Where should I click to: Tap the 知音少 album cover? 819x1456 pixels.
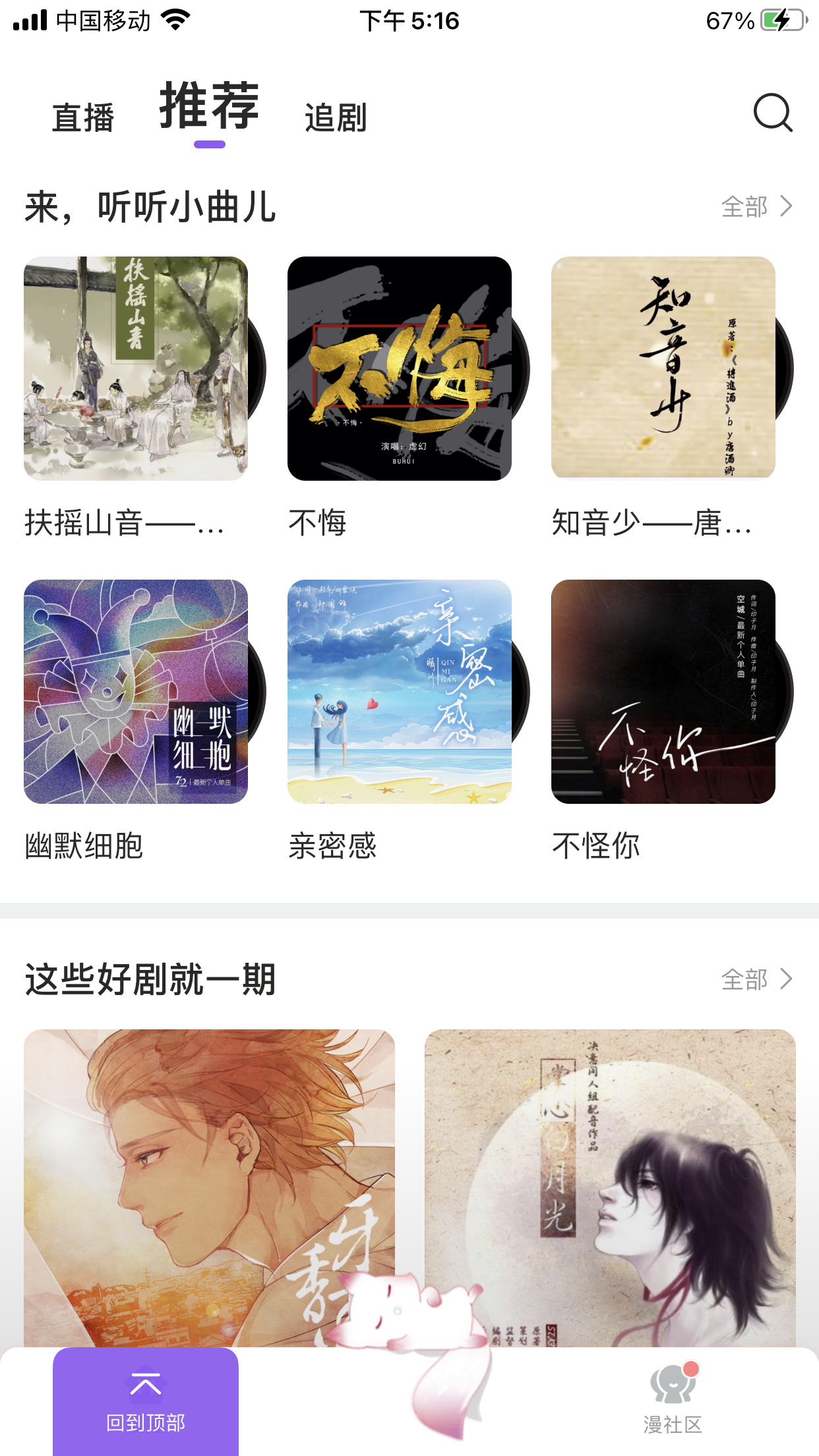tap(666, 369)
